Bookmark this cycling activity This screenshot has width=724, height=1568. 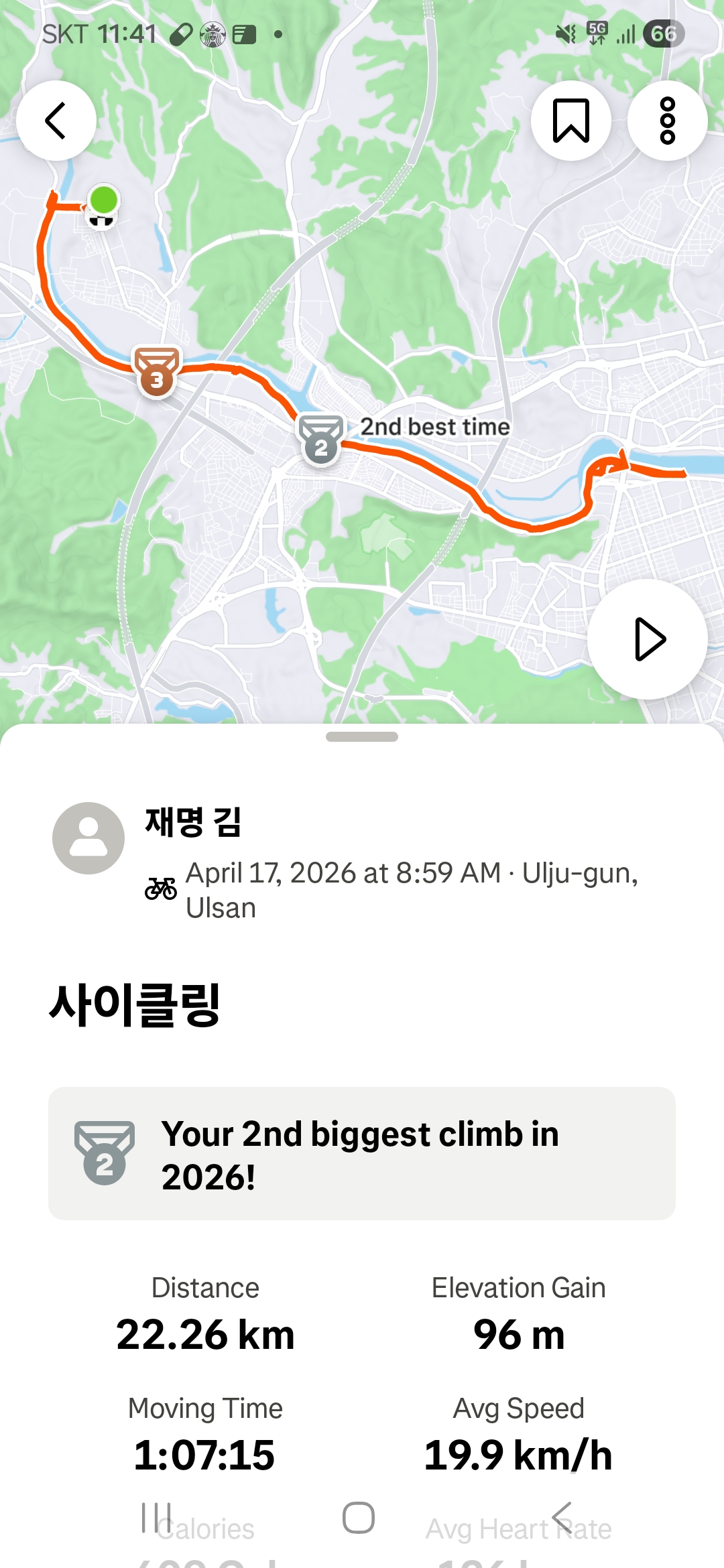tap(571, 121)
